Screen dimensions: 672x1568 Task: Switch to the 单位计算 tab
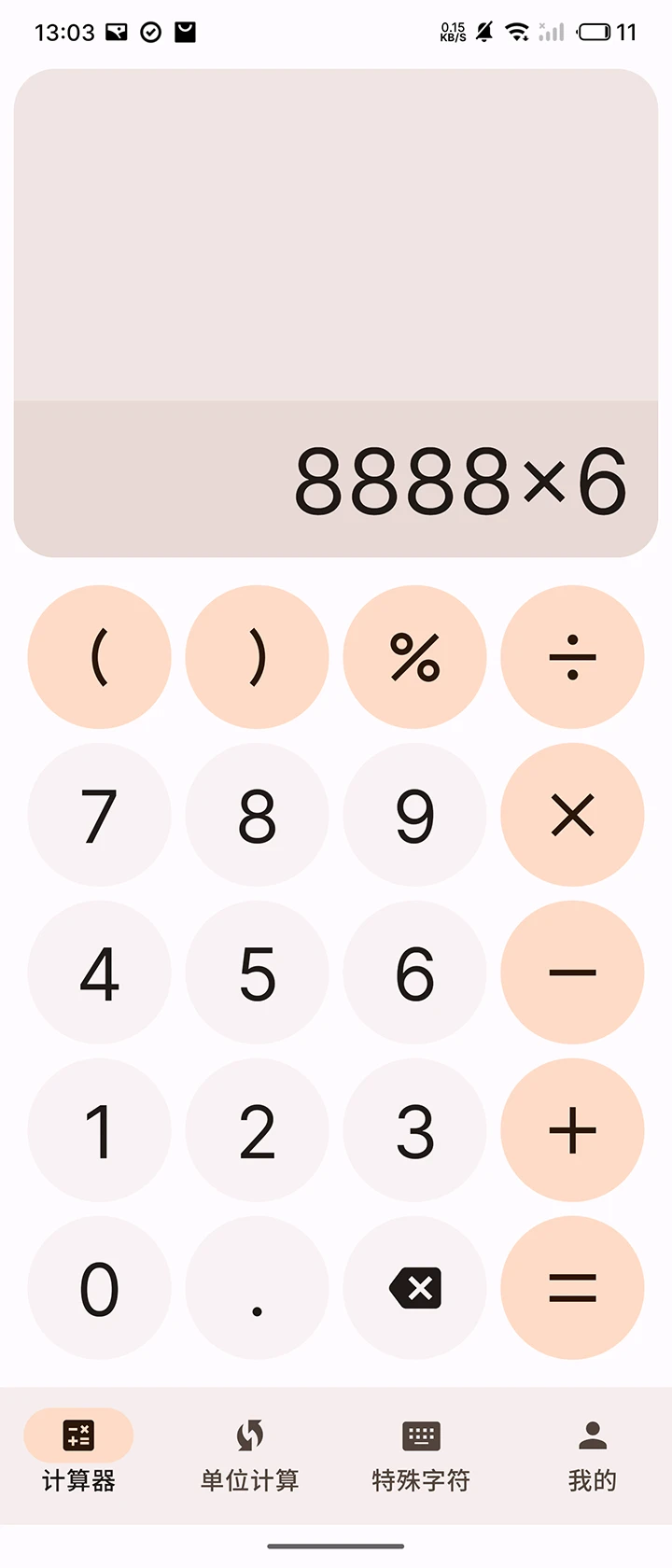[249, 1452]
